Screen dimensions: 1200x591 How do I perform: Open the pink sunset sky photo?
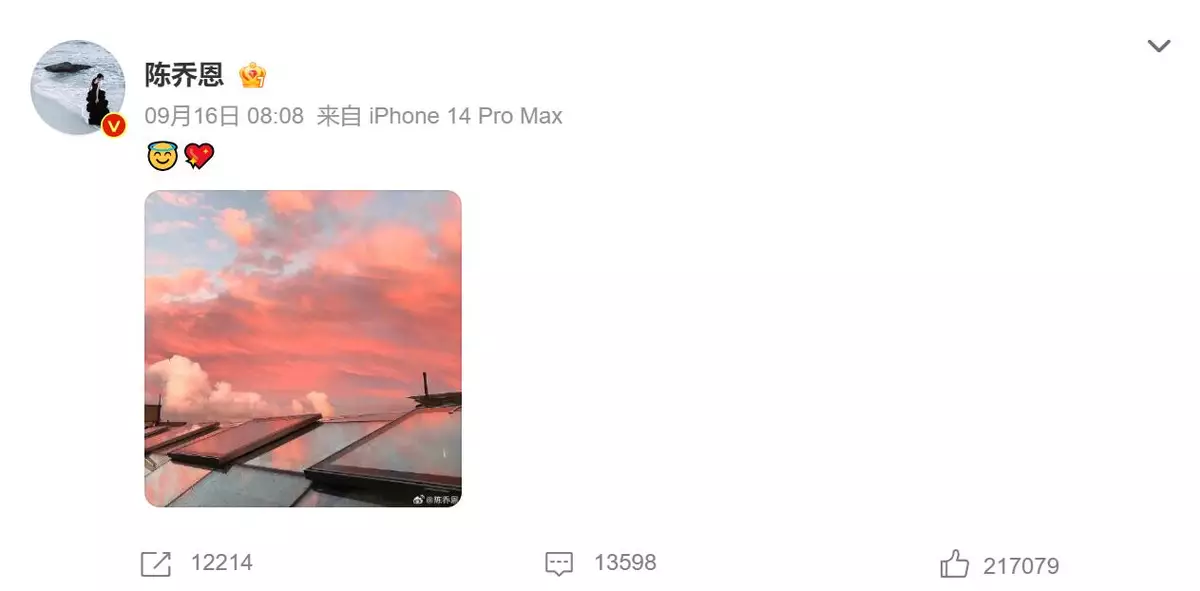(x=303, y=348)
